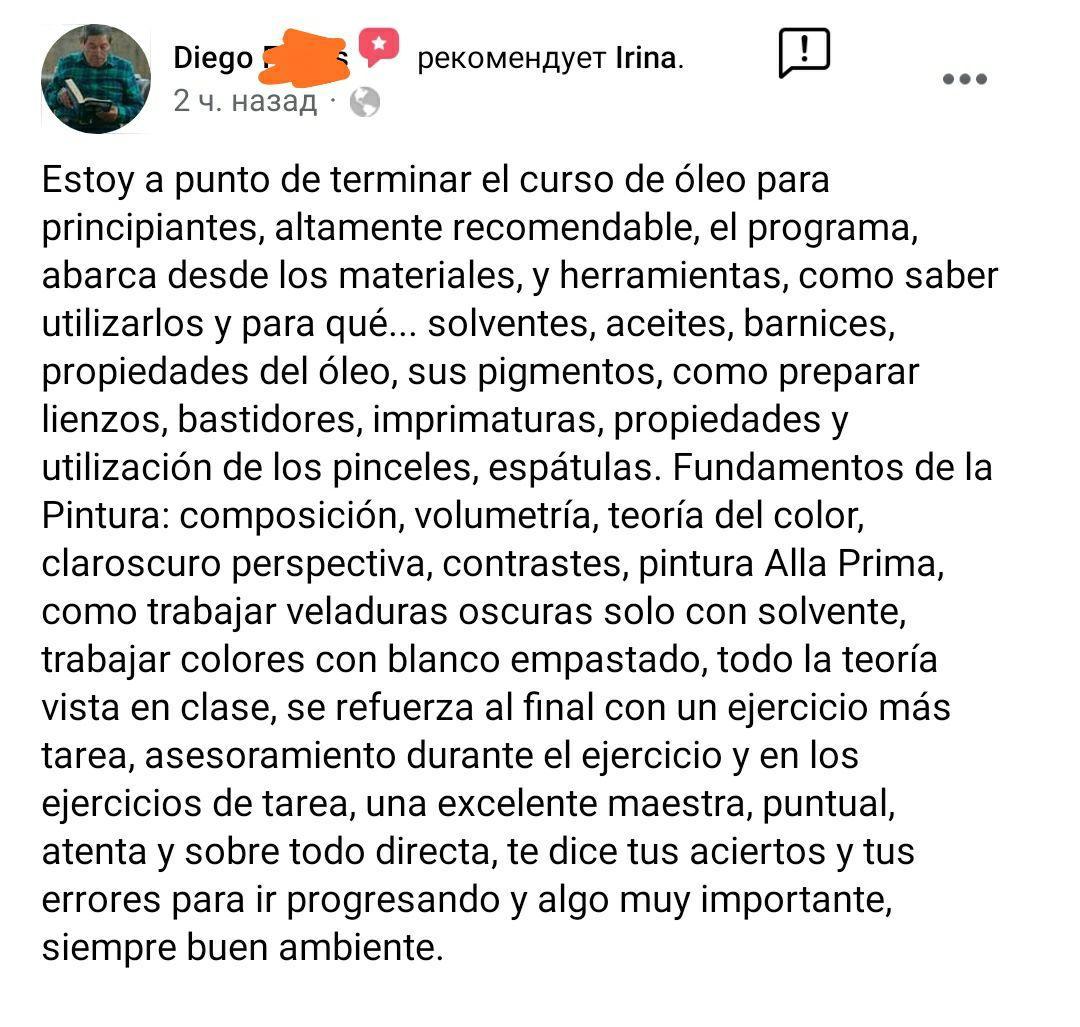
Task: Open Diego's profile picture
Action: (95, 80)
